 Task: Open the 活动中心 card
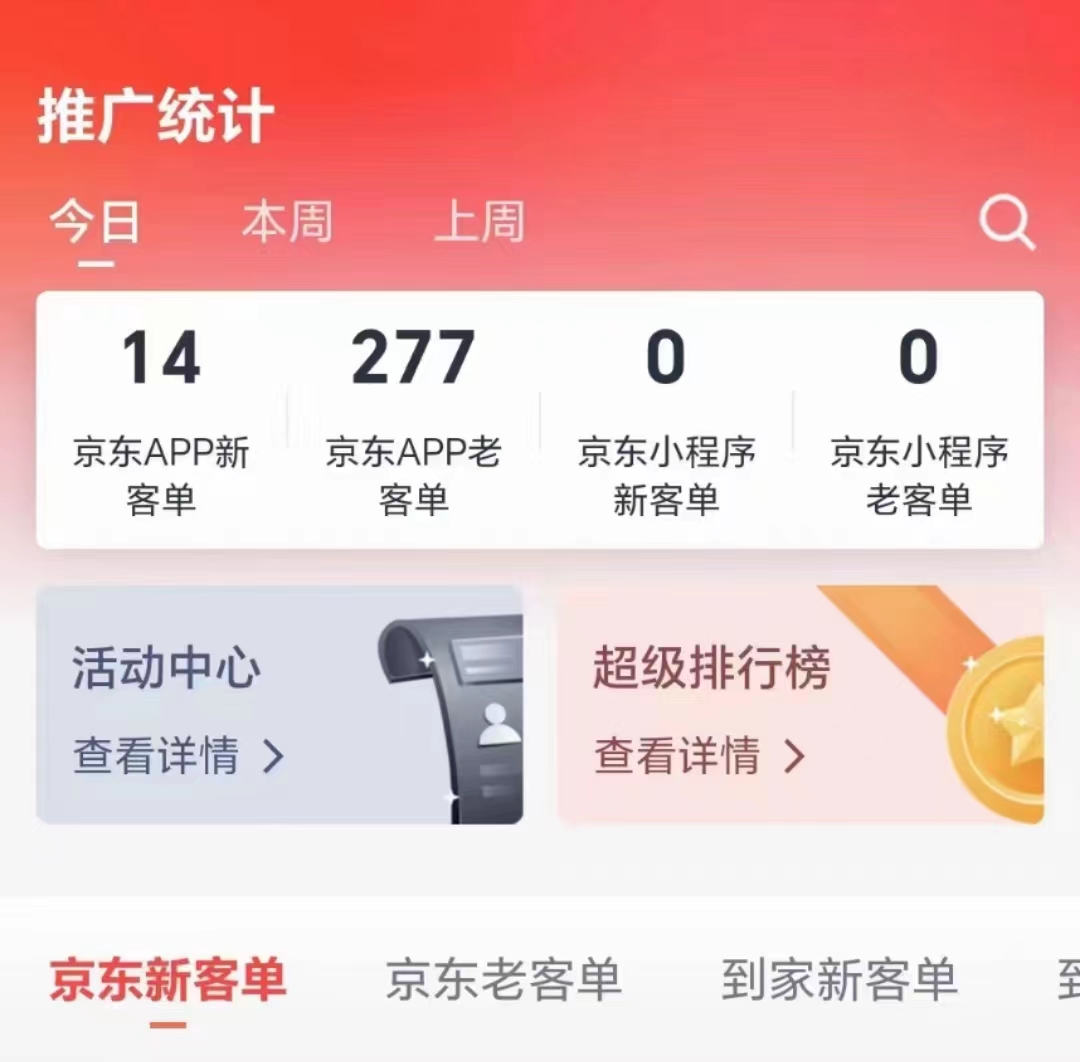click(279, 705)
